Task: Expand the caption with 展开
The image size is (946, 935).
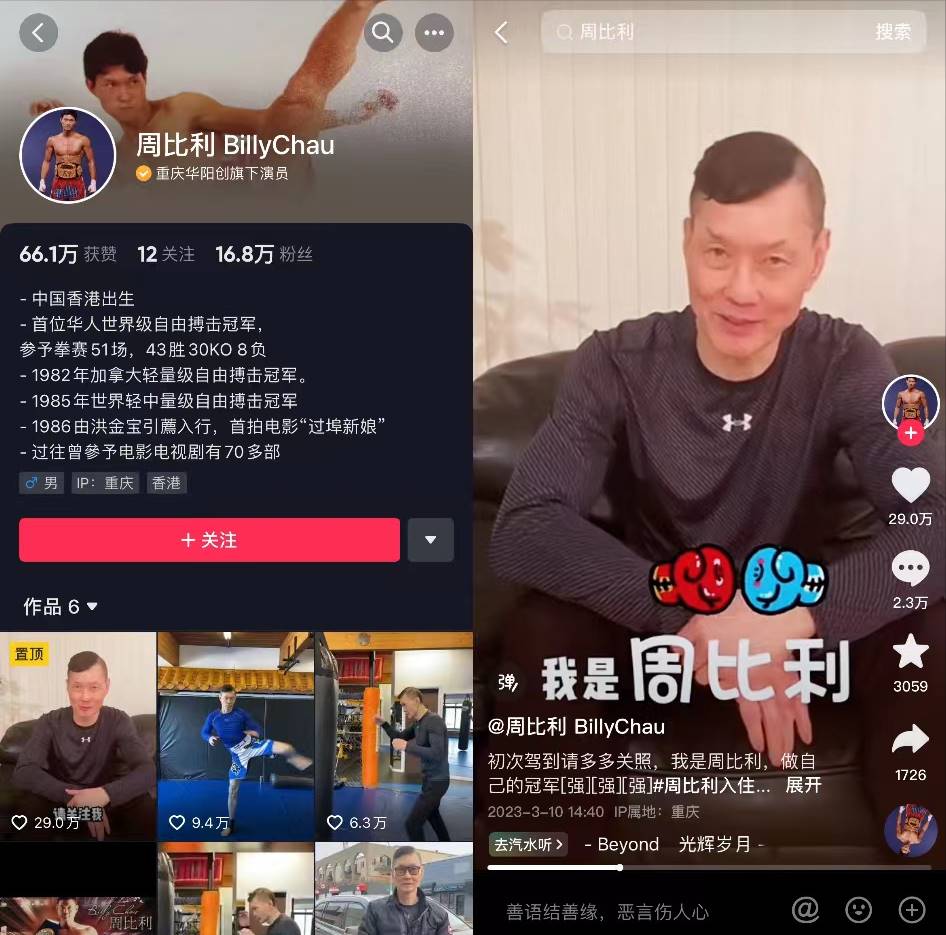Action: (x=803, y=785)
